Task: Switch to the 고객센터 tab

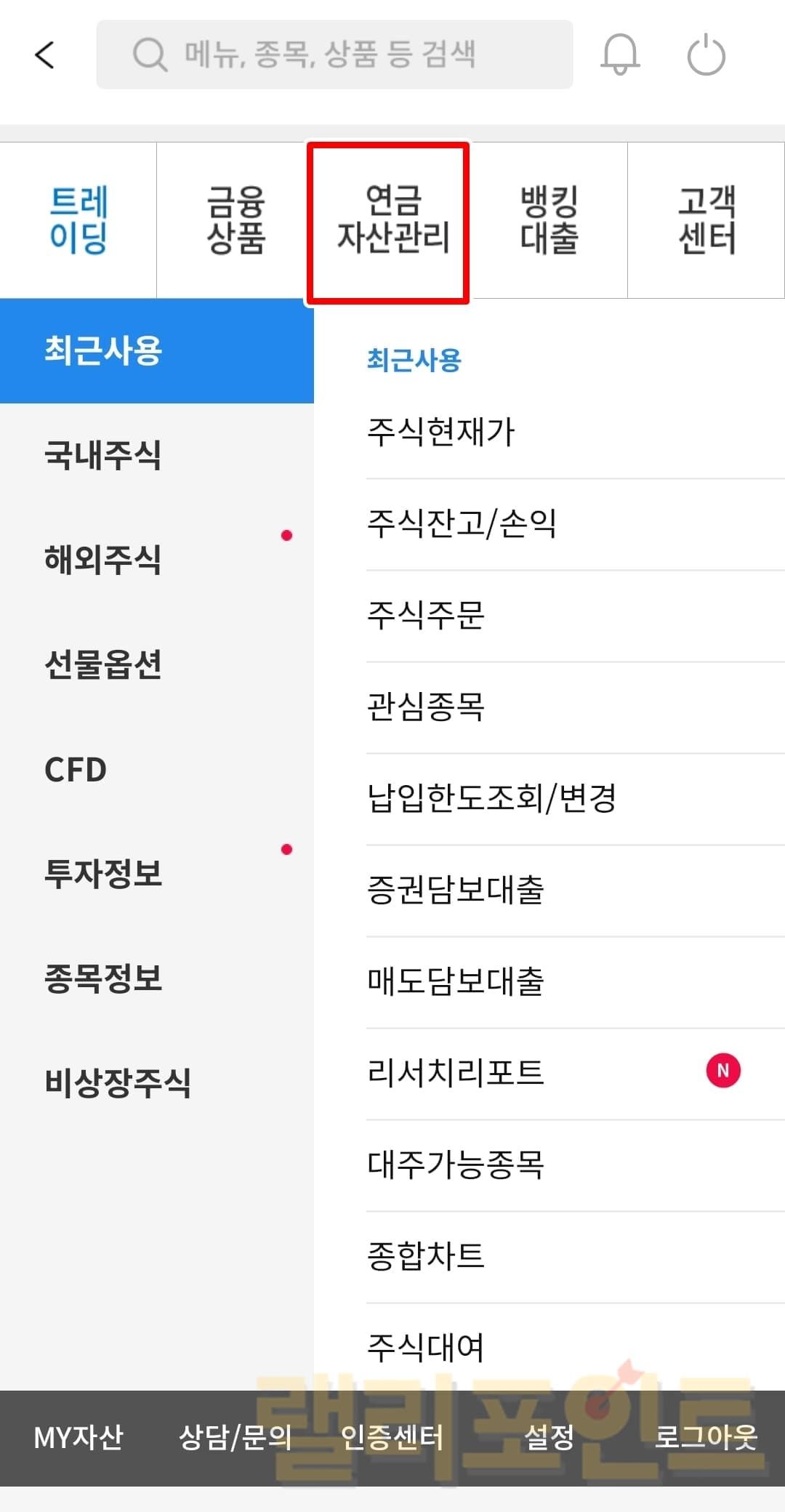Action: (x=706, y=220)
